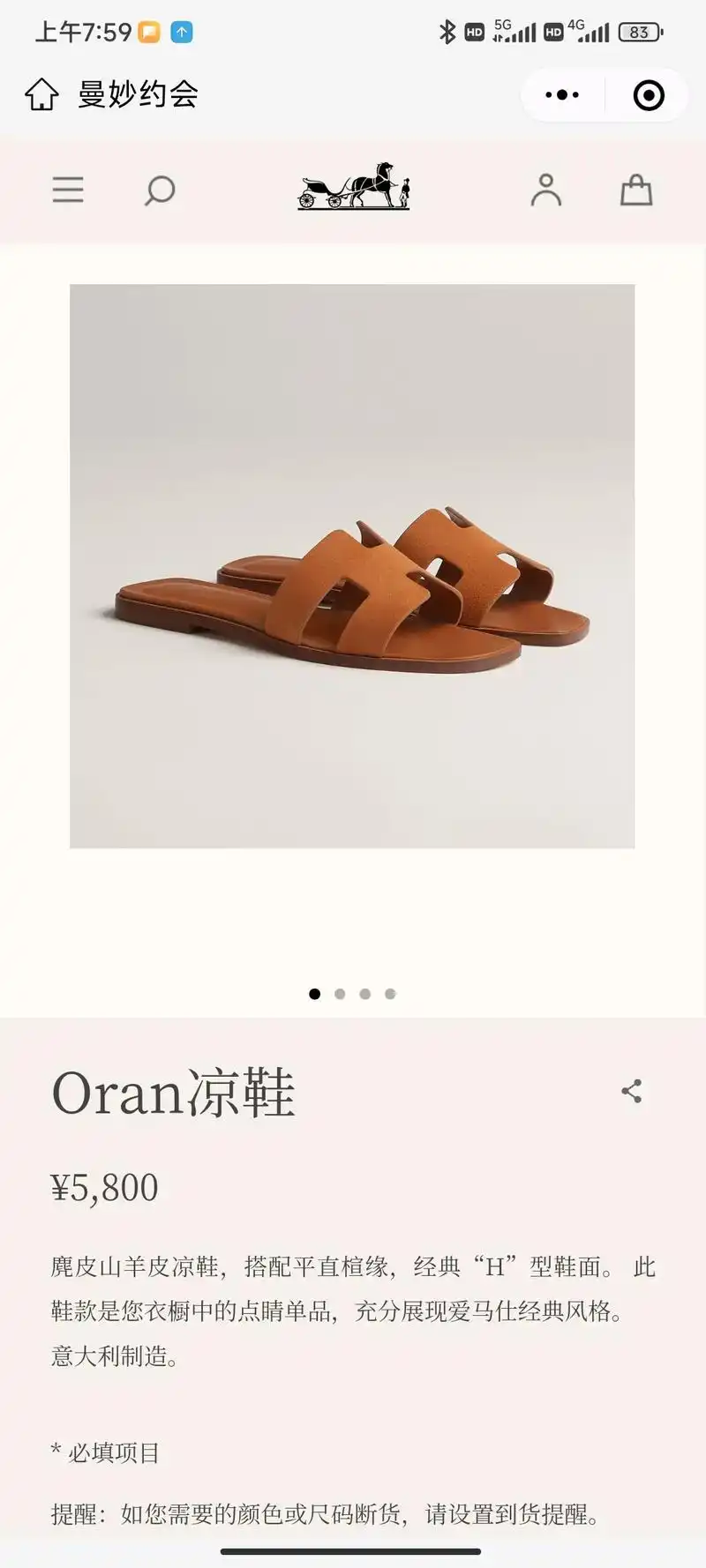Click the price ¥5,800 text
706x1568 pixels.
[x=103, y=1188]
